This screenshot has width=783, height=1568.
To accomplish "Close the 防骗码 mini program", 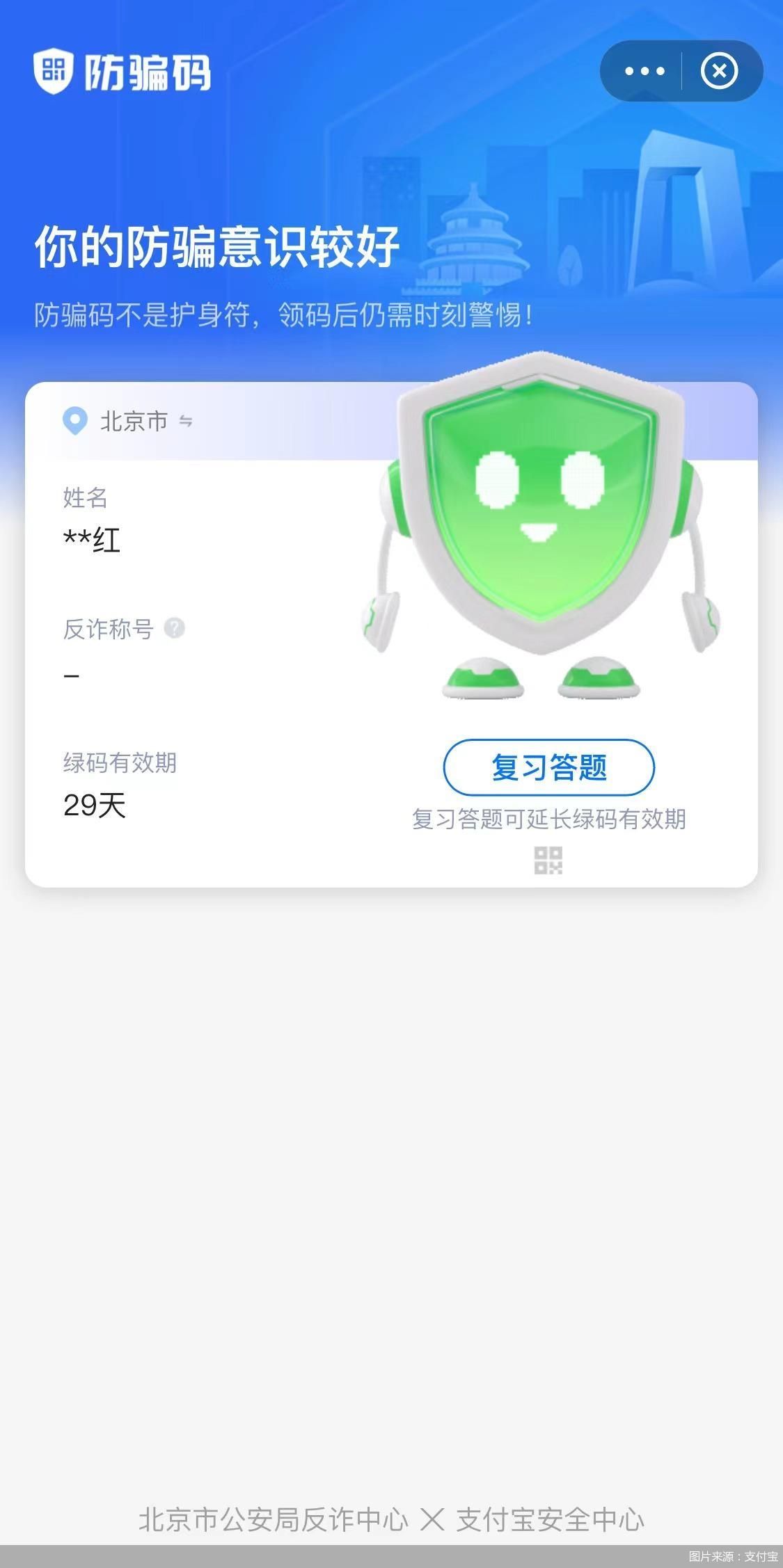I will pyautogui.click(x=719, y=71).
